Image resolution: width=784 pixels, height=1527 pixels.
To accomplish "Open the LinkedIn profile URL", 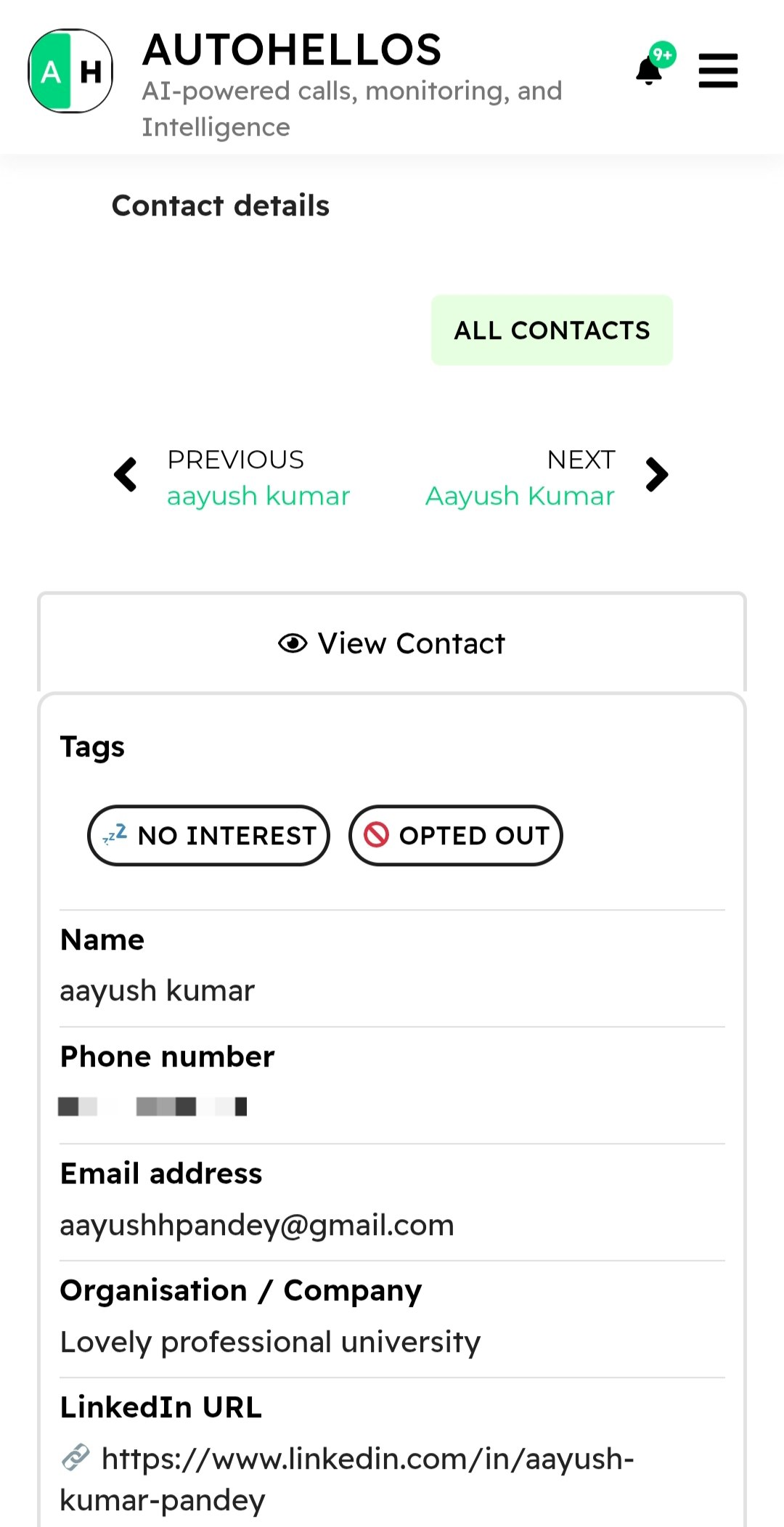I will 347,1479.
